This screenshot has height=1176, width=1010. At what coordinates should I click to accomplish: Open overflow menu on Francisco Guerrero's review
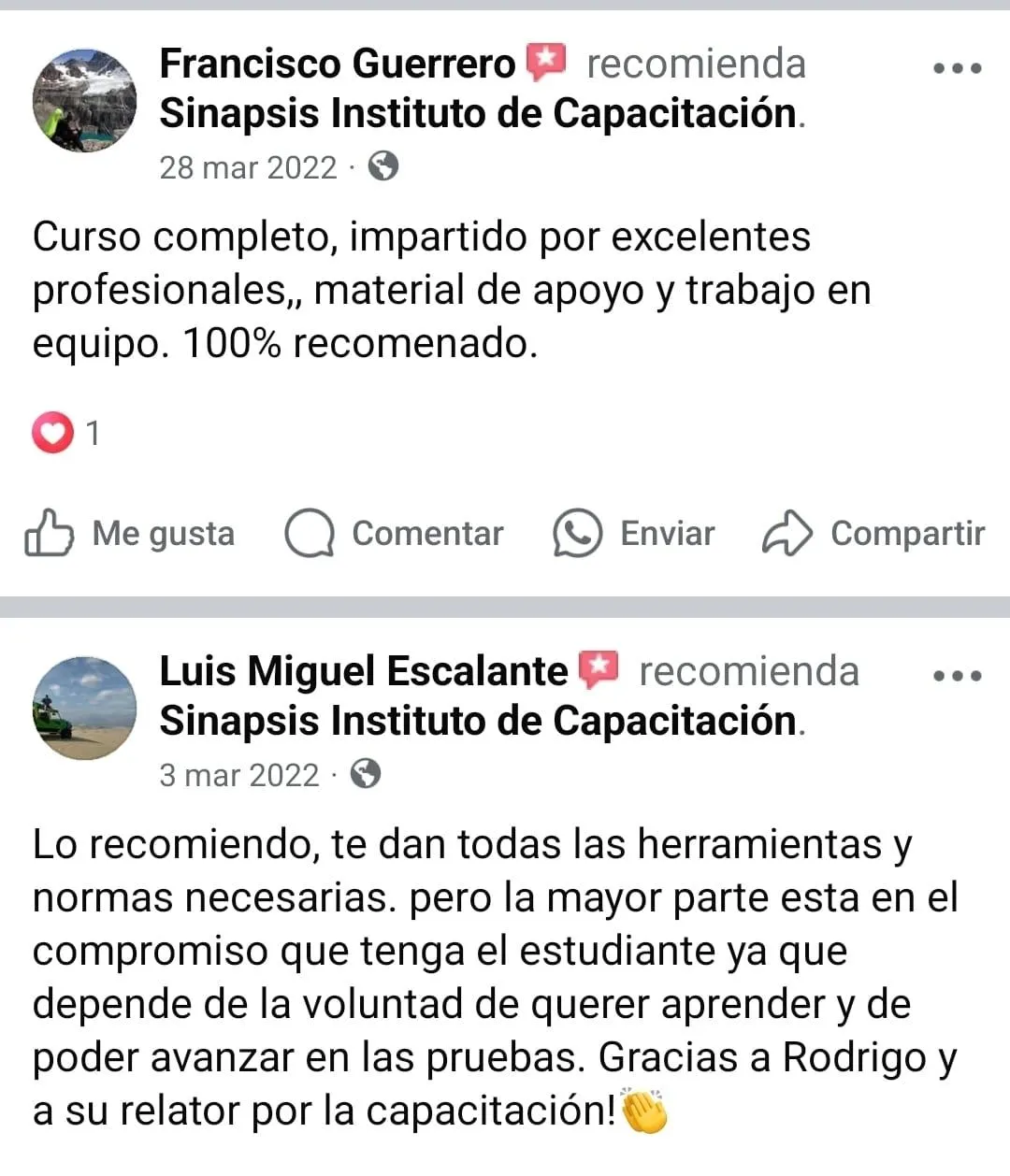958,68
